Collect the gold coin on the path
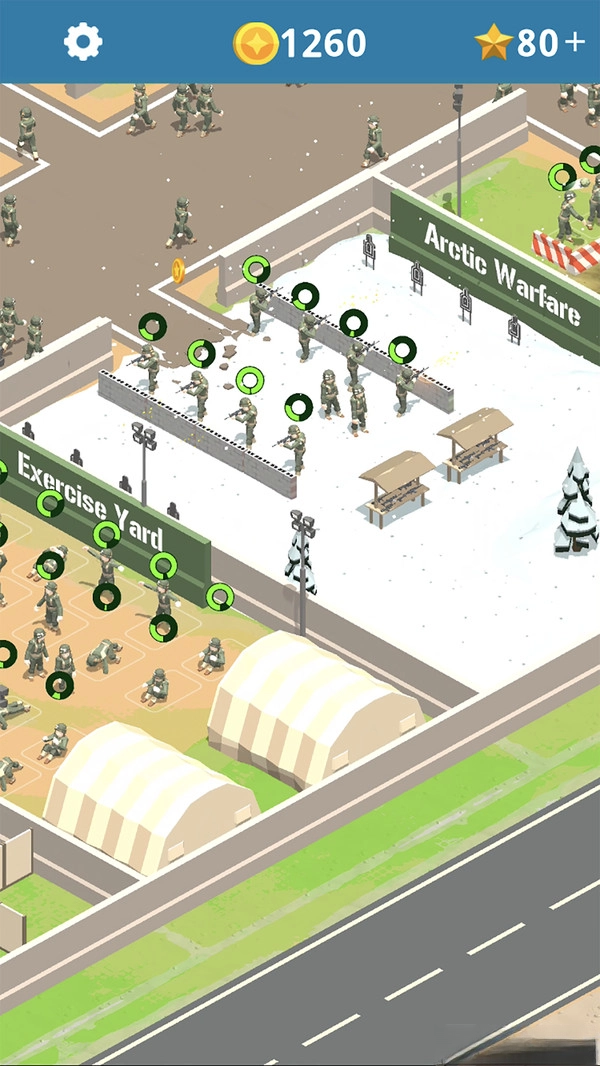This screenshot has height=1066, width=600. 178,269
